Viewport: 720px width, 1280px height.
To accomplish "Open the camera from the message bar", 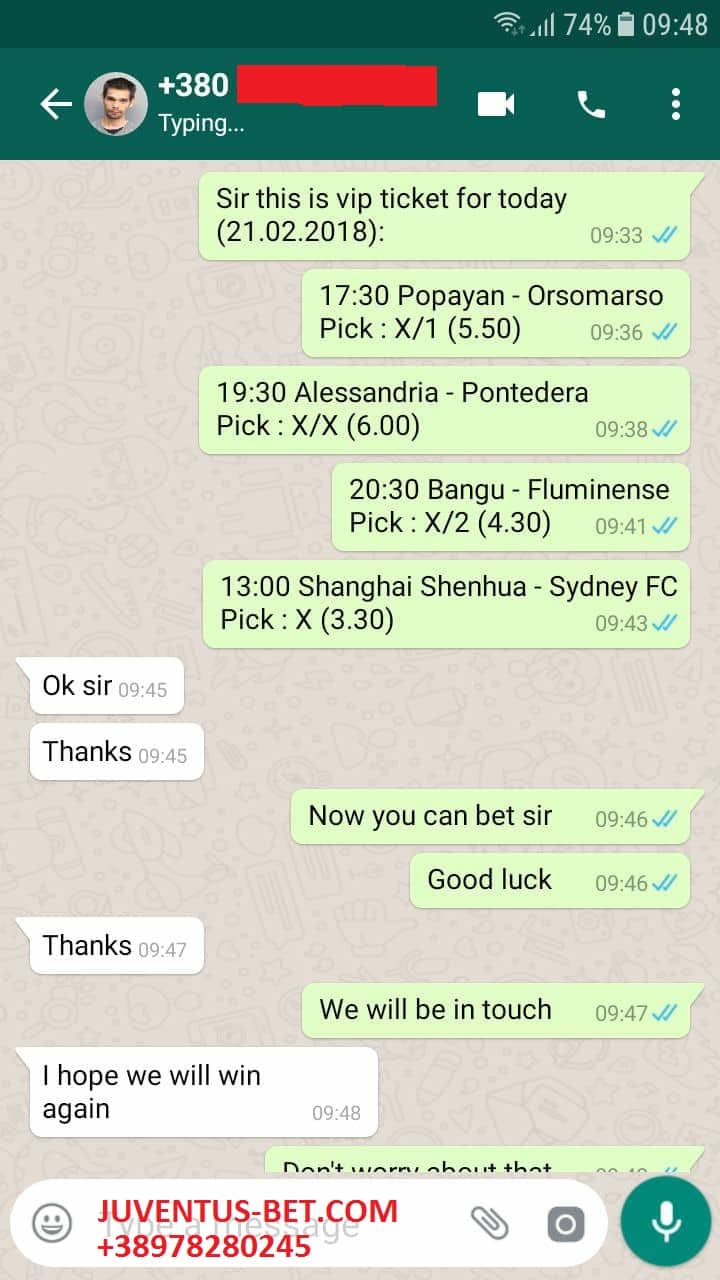I will [565, 1223].
